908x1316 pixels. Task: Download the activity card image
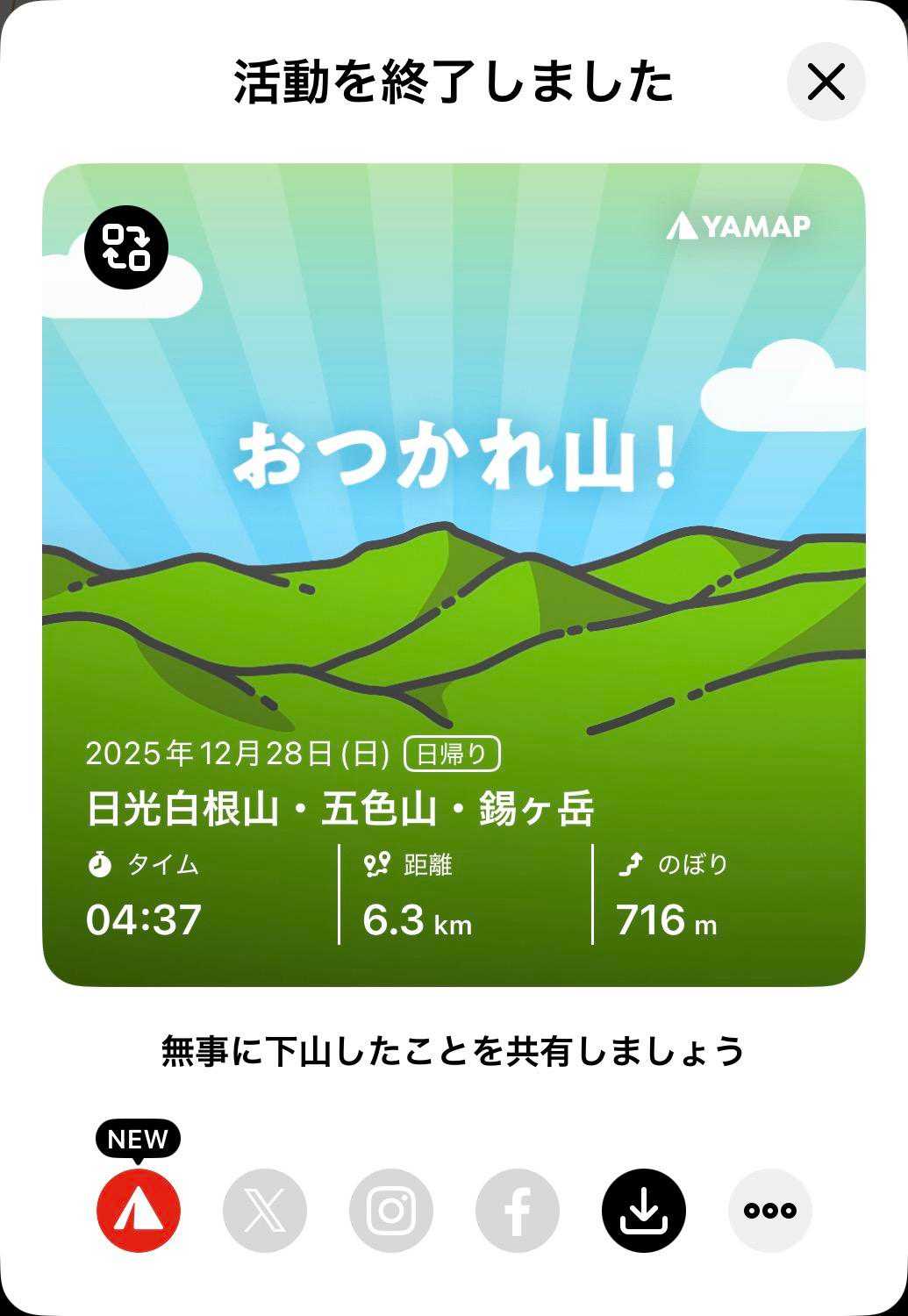click(644, 1211)
